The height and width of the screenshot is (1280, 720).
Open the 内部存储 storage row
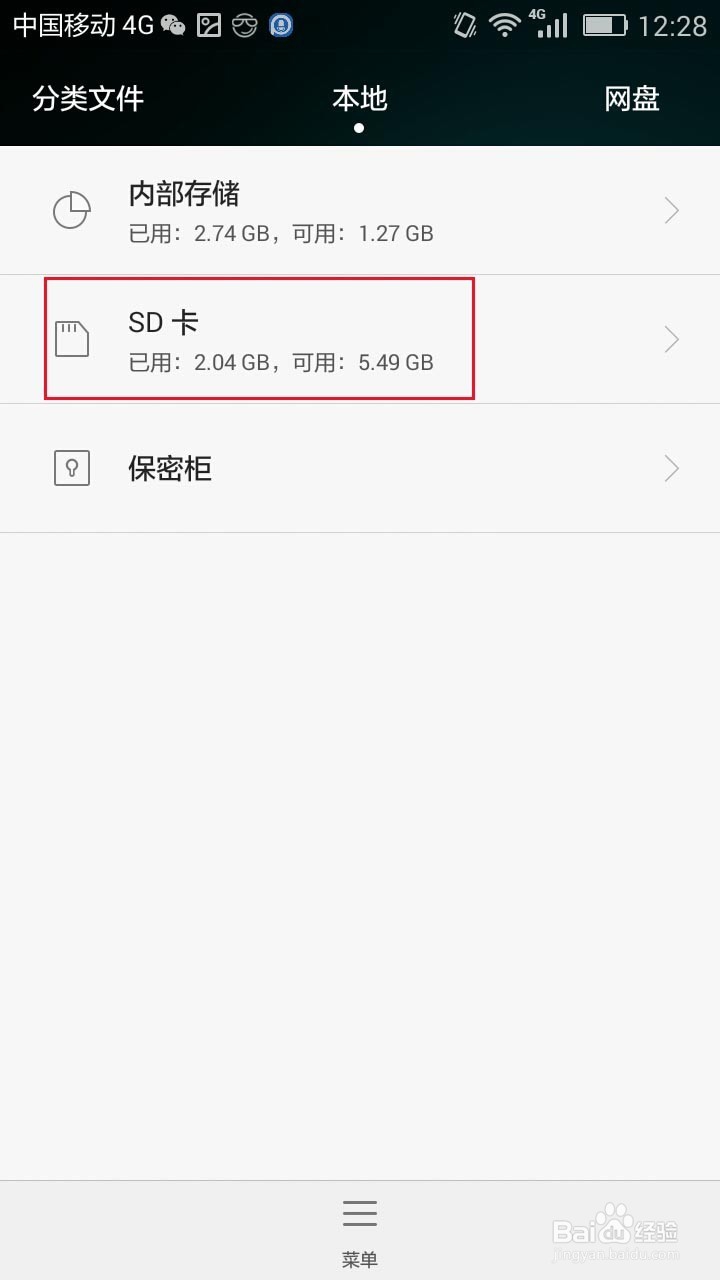click(300, 210)
